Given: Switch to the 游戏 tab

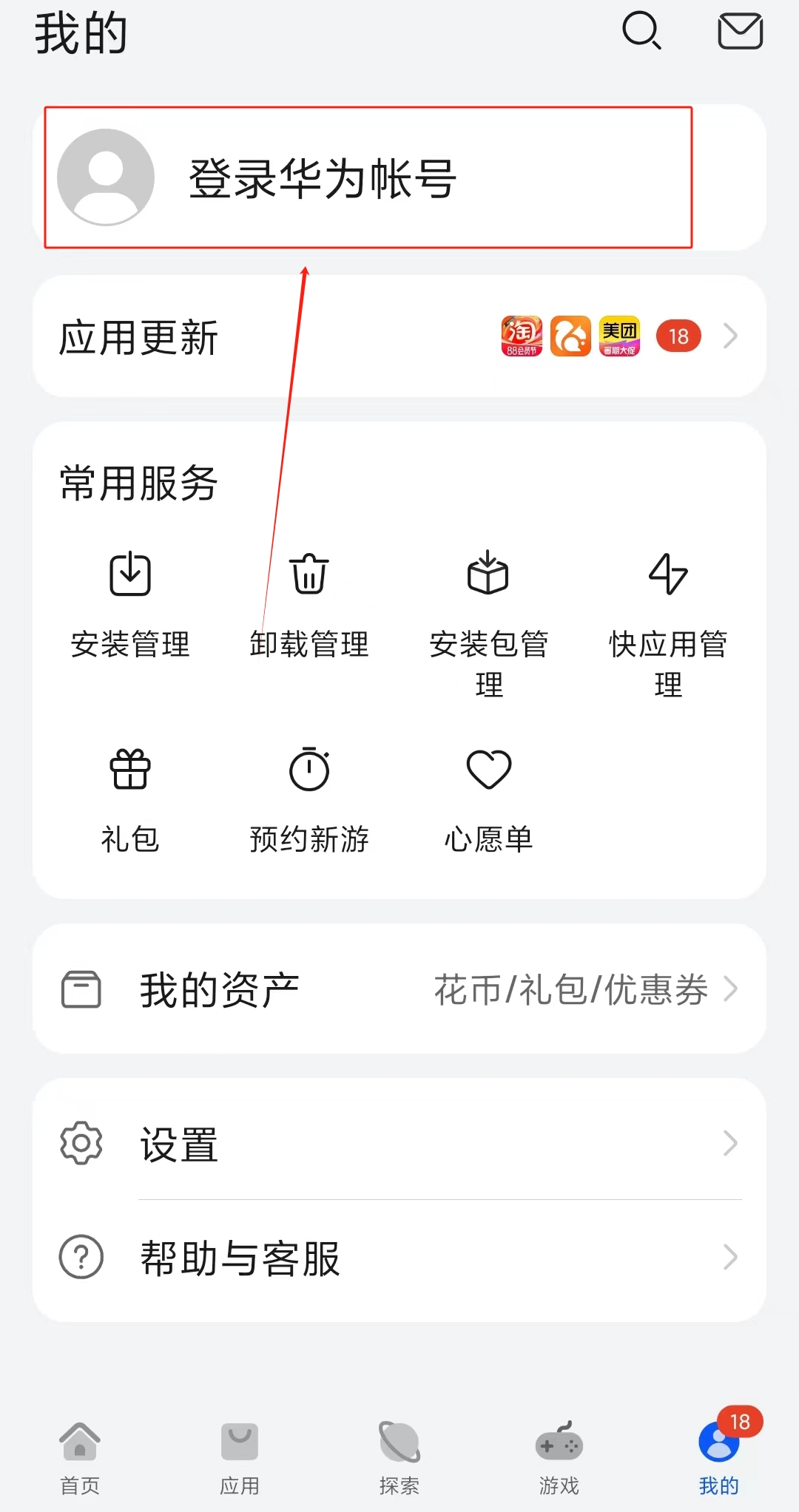Looking at the screenshot, I should point(559,1457).
